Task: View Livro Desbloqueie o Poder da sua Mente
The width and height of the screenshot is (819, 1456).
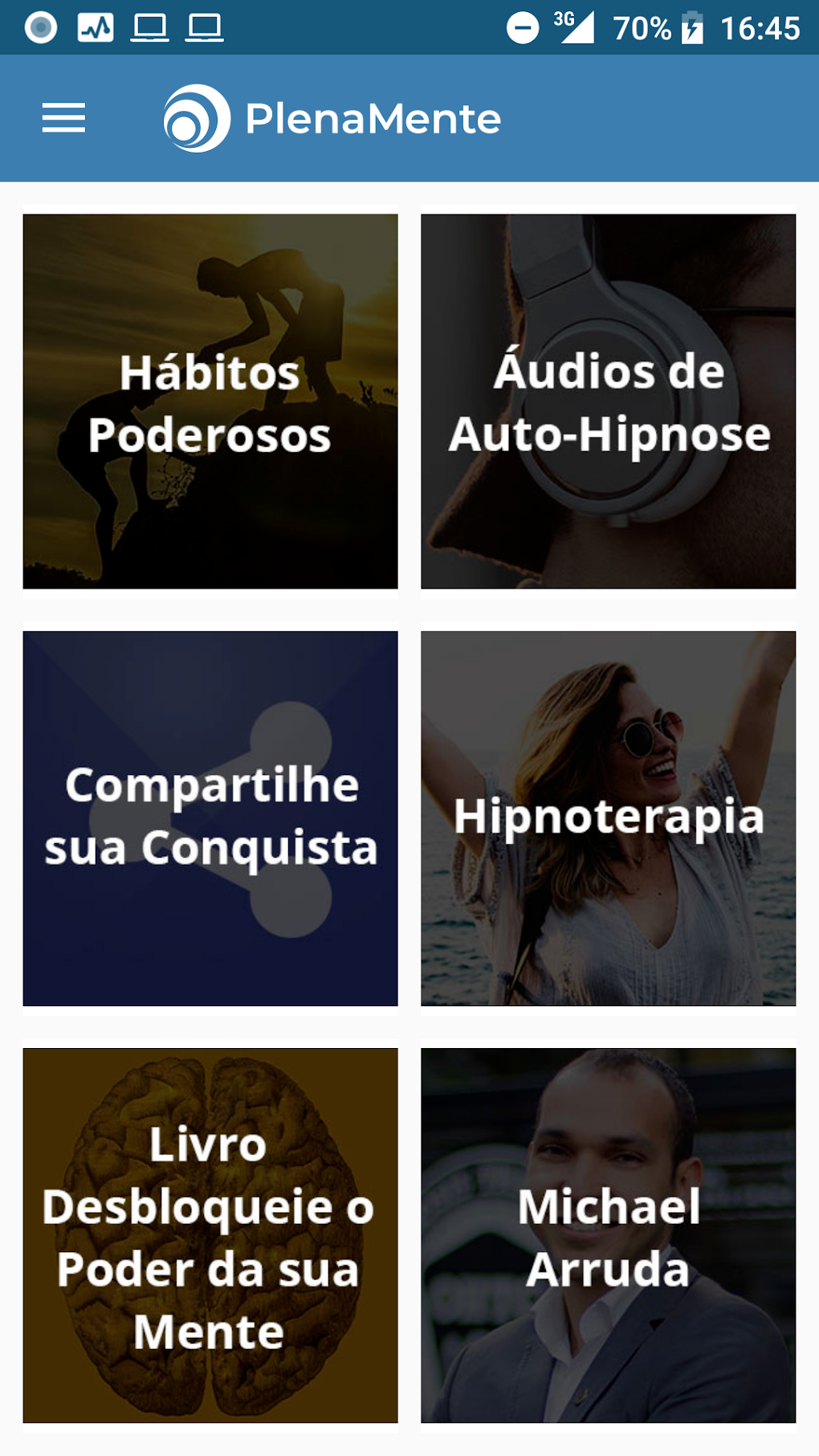Action: pos(210,1235)
